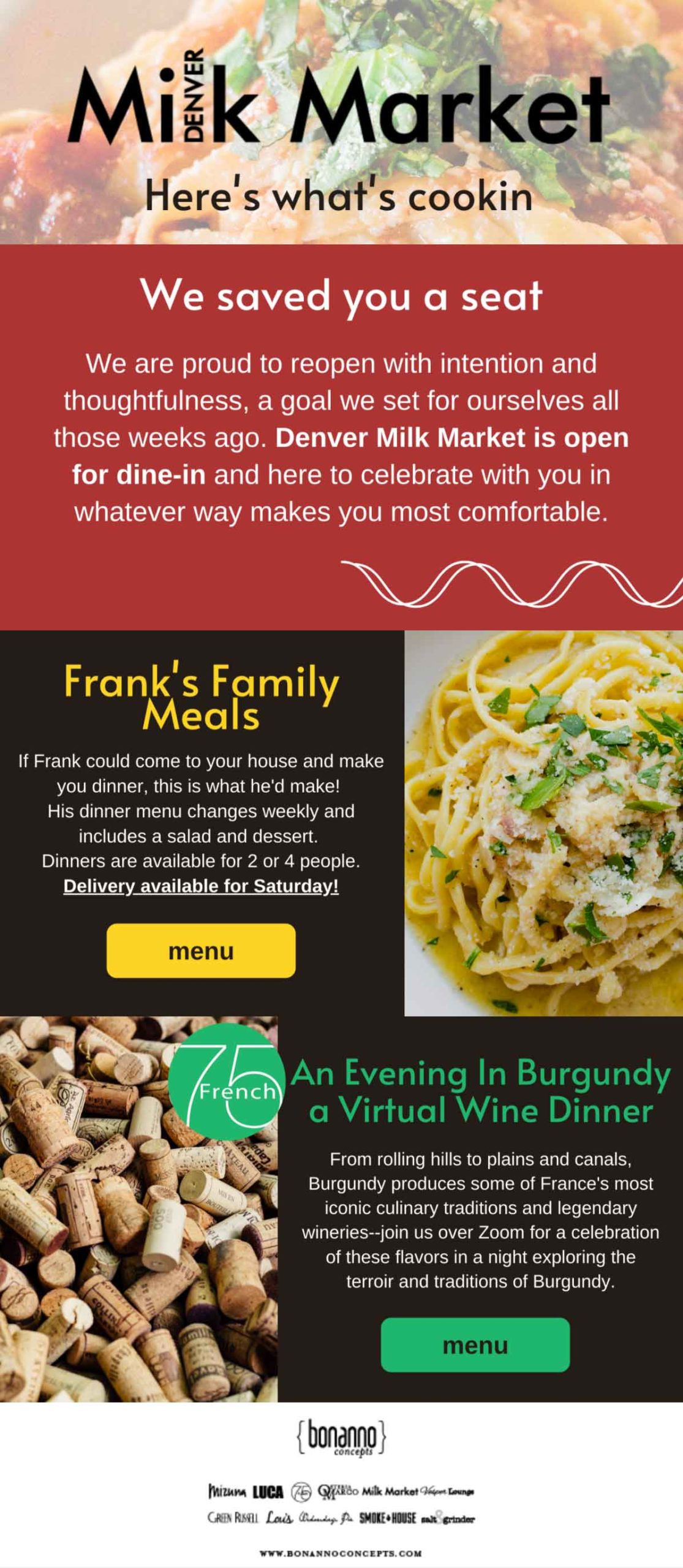Open the green Burgundy wine dinner menu button
683x1568 pixels.
(x=475, y=1345)
